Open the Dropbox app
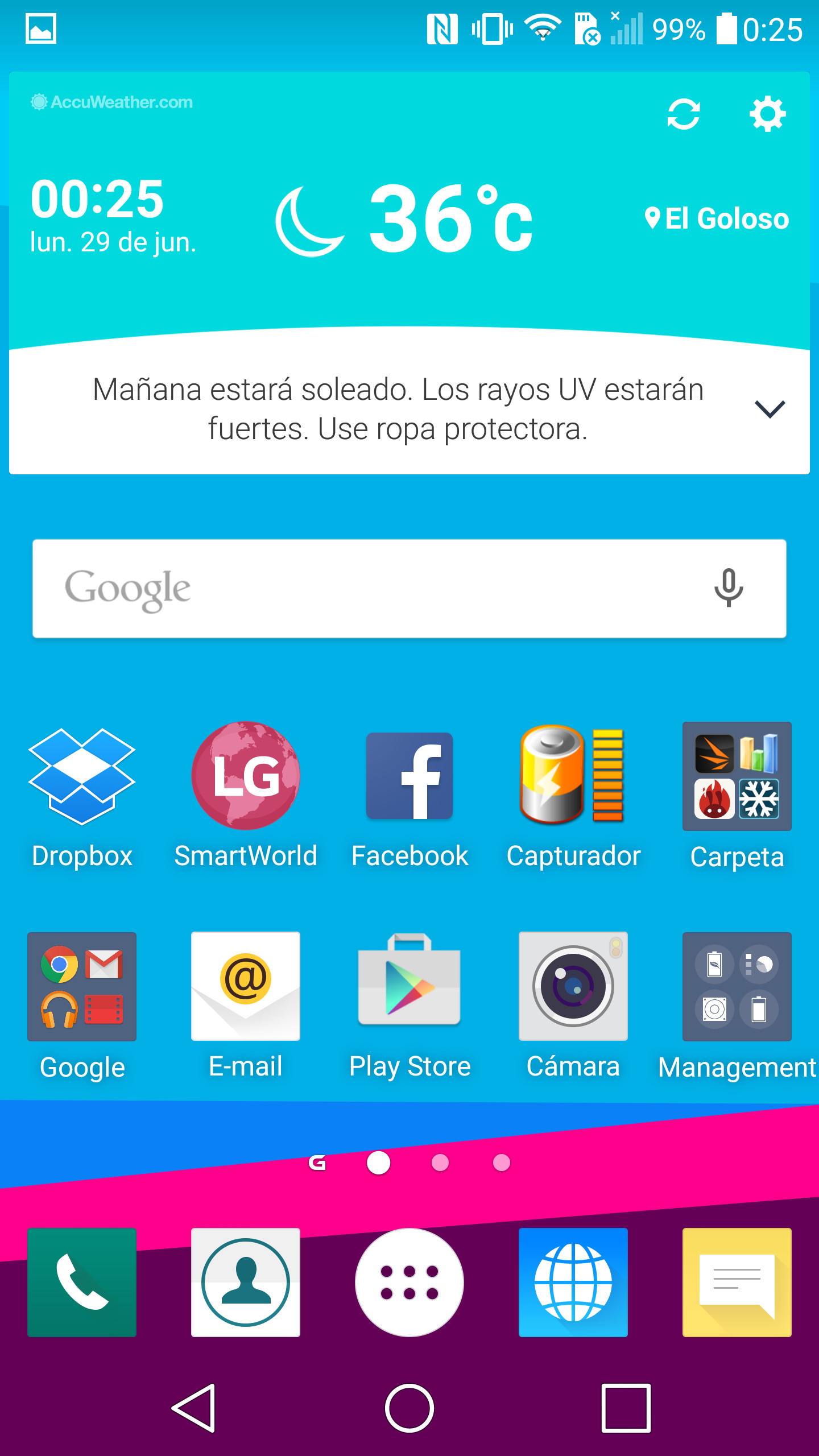819x1456 pixels. (x=82, y=776)
